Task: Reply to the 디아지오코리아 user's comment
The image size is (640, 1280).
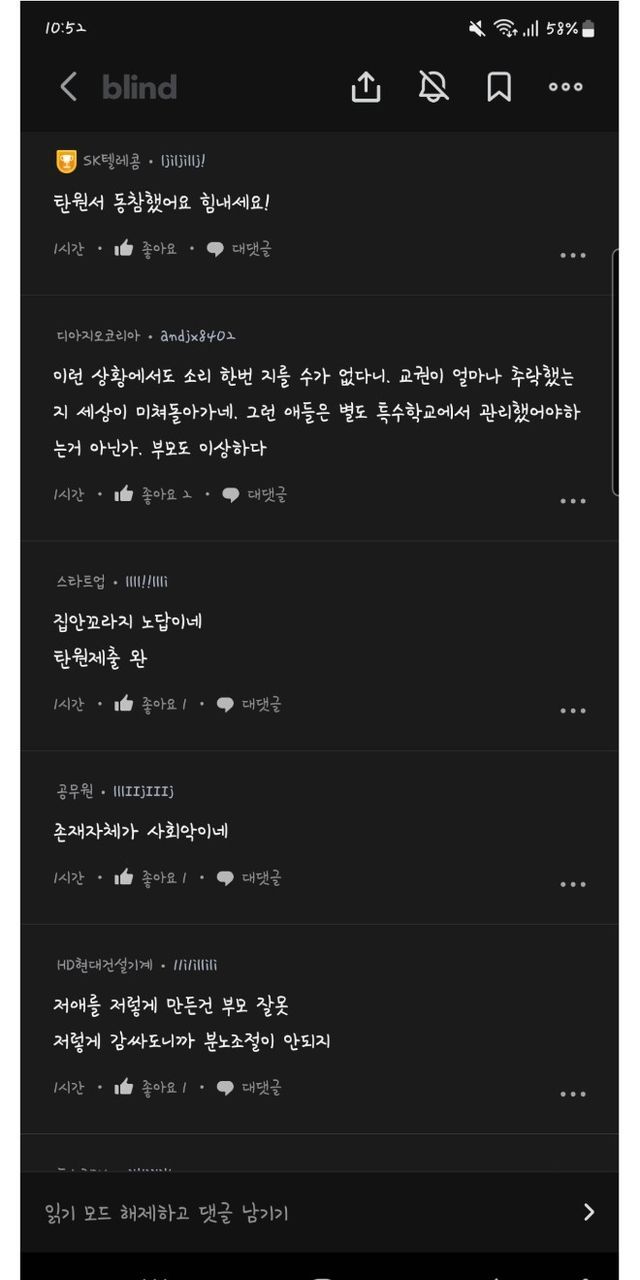Action: click(x=254, y=494)
